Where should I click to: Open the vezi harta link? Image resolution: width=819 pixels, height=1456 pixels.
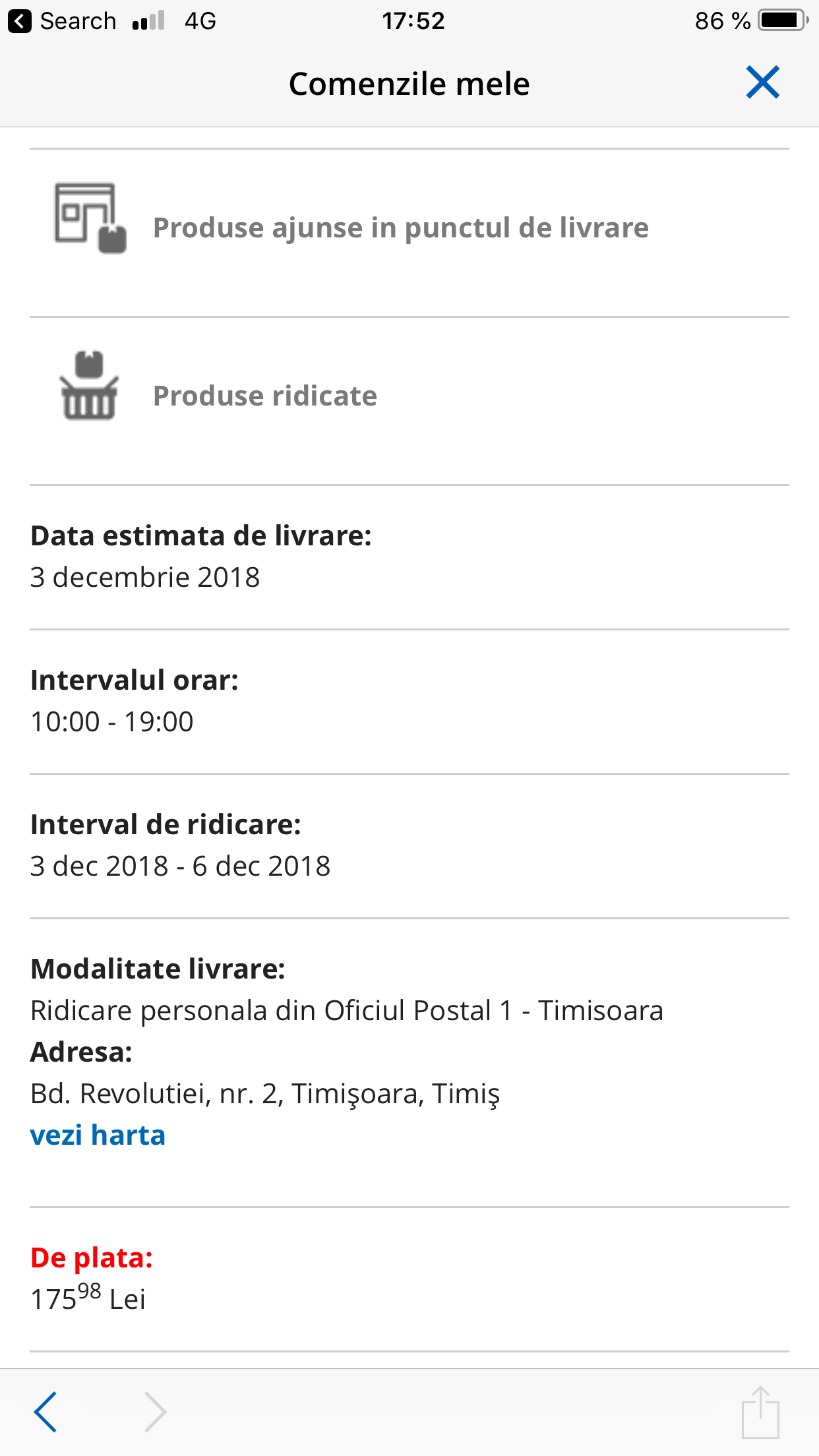tap(98, 1135)
